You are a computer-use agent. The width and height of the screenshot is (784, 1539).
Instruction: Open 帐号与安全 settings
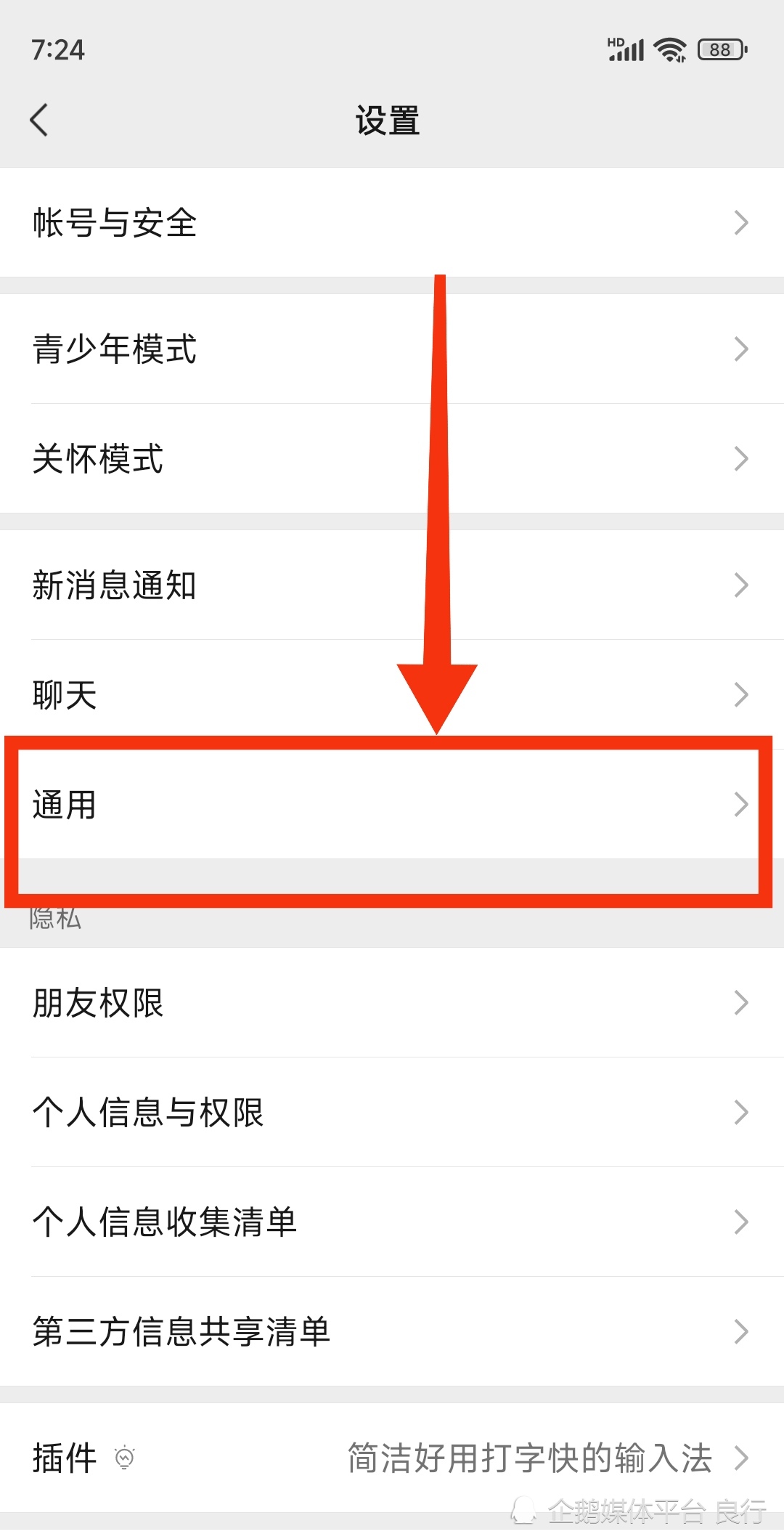pos(392,222)
